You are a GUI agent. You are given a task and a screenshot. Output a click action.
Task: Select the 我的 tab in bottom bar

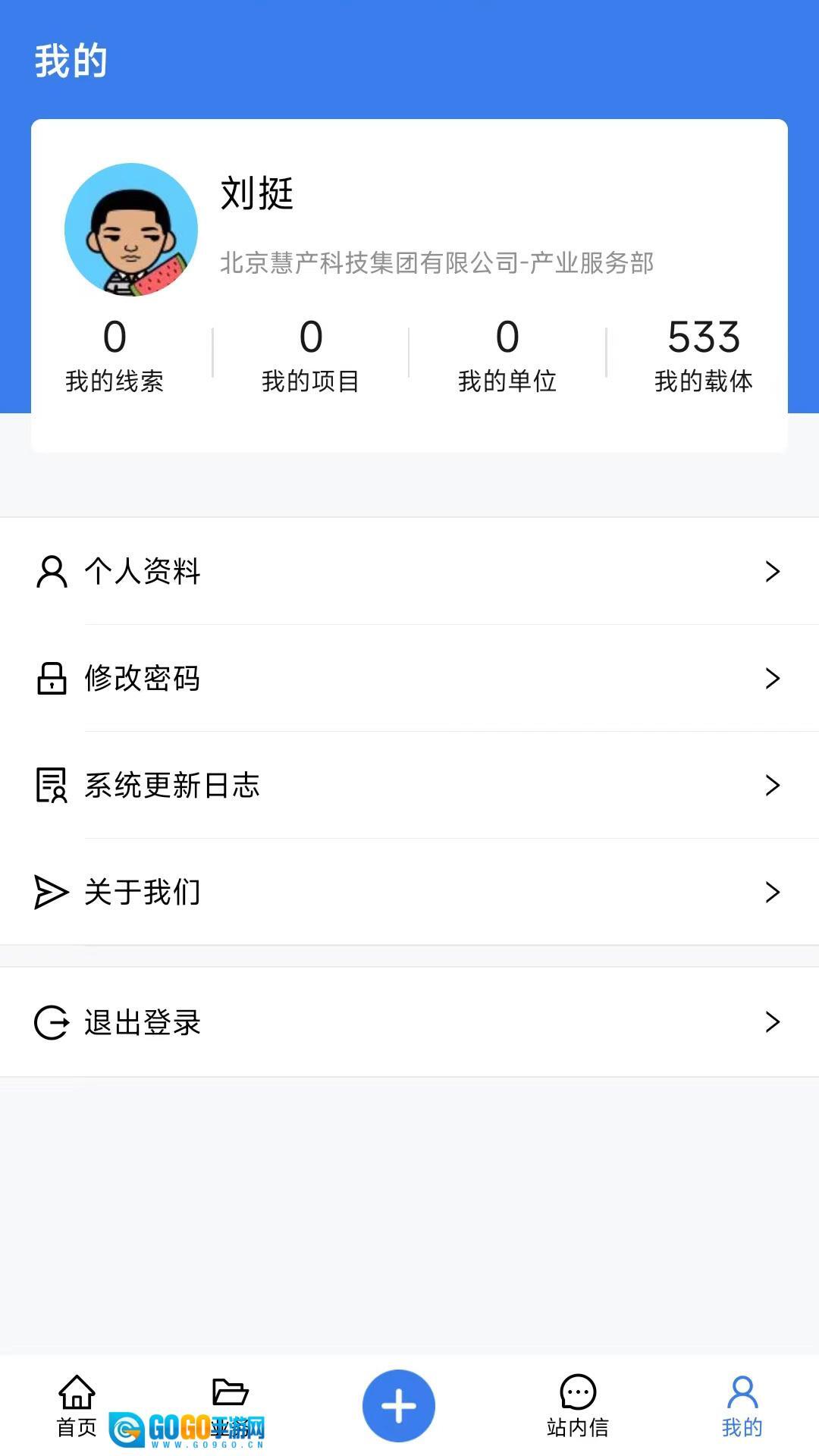pos(742,1405)
